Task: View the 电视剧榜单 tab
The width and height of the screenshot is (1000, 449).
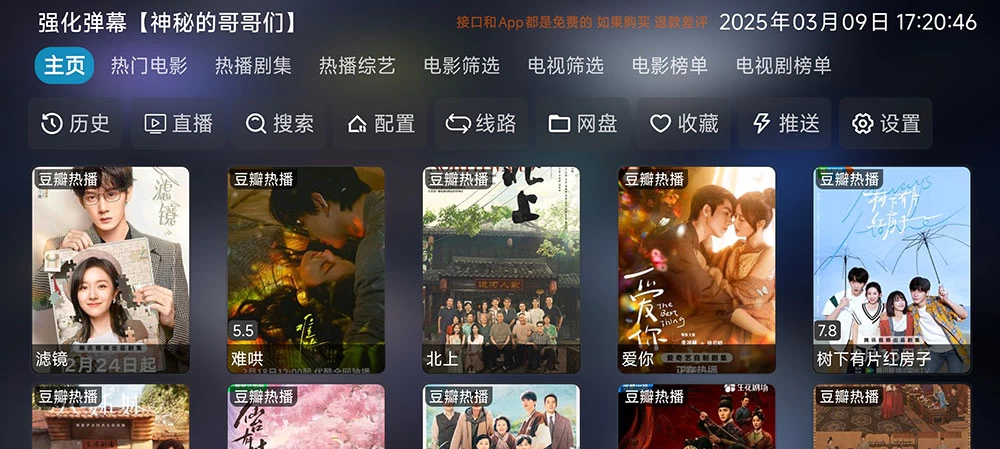Action: [784, 66]
